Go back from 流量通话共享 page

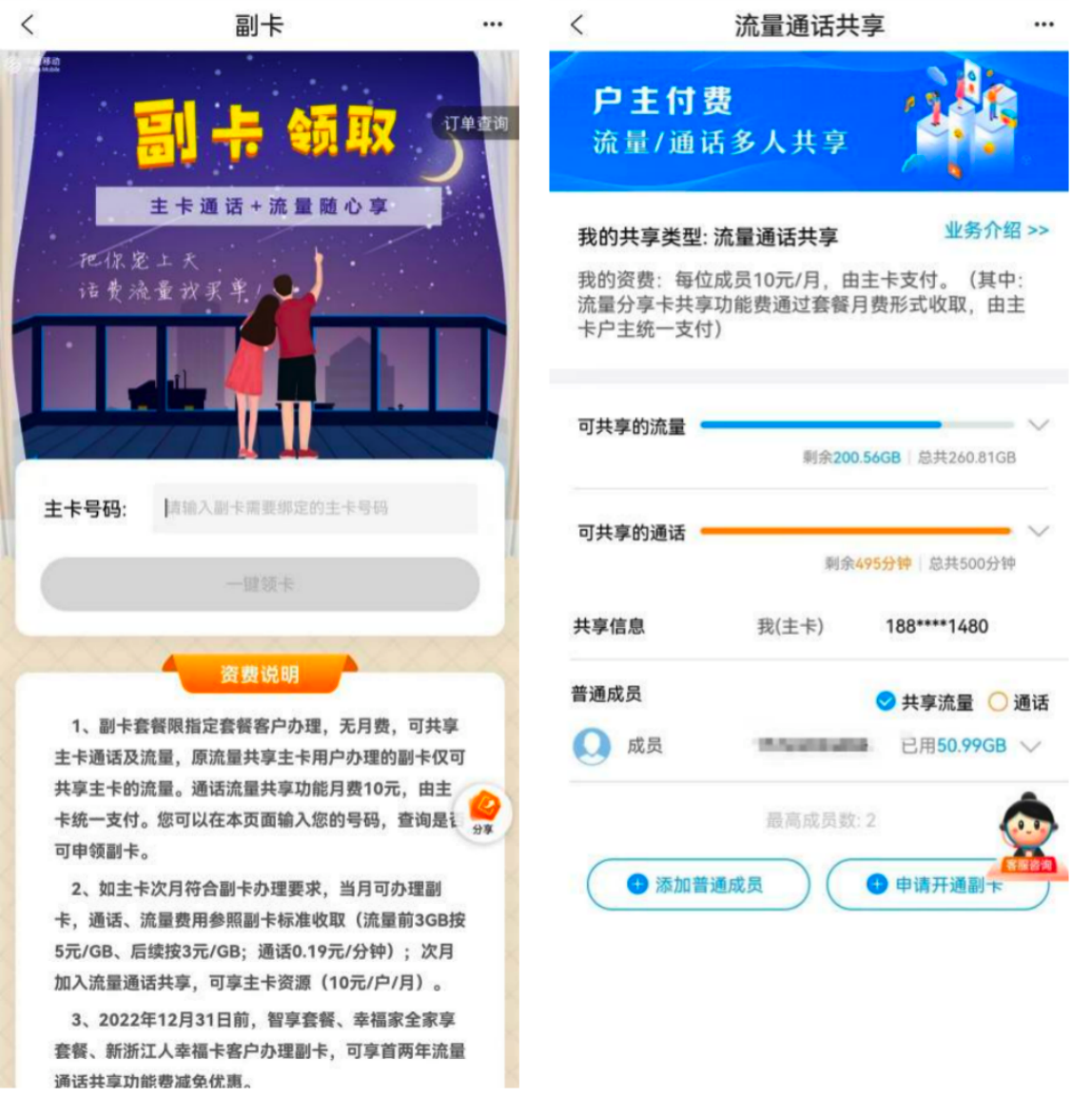pos(577,25)
